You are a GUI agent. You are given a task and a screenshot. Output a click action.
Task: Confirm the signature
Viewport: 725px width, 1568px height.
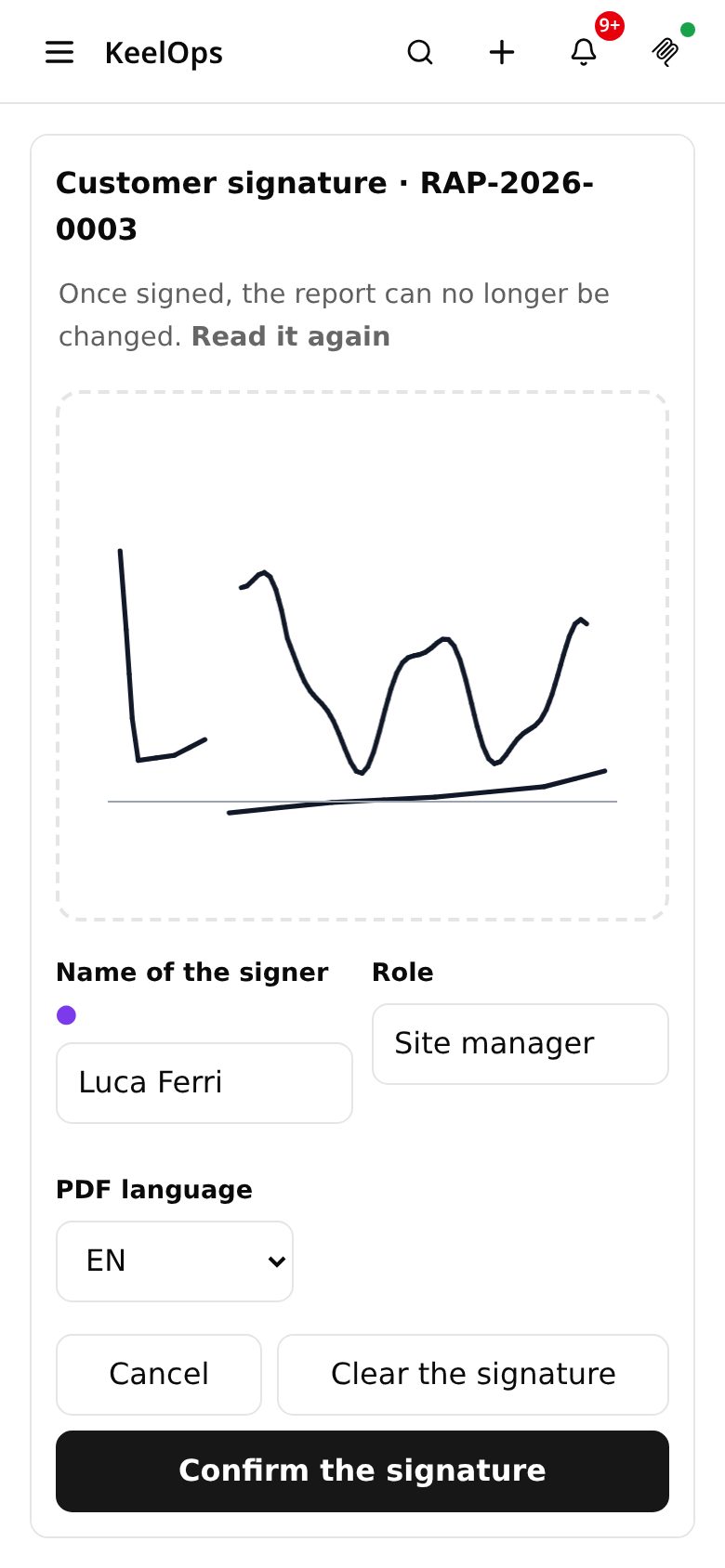362,1471
